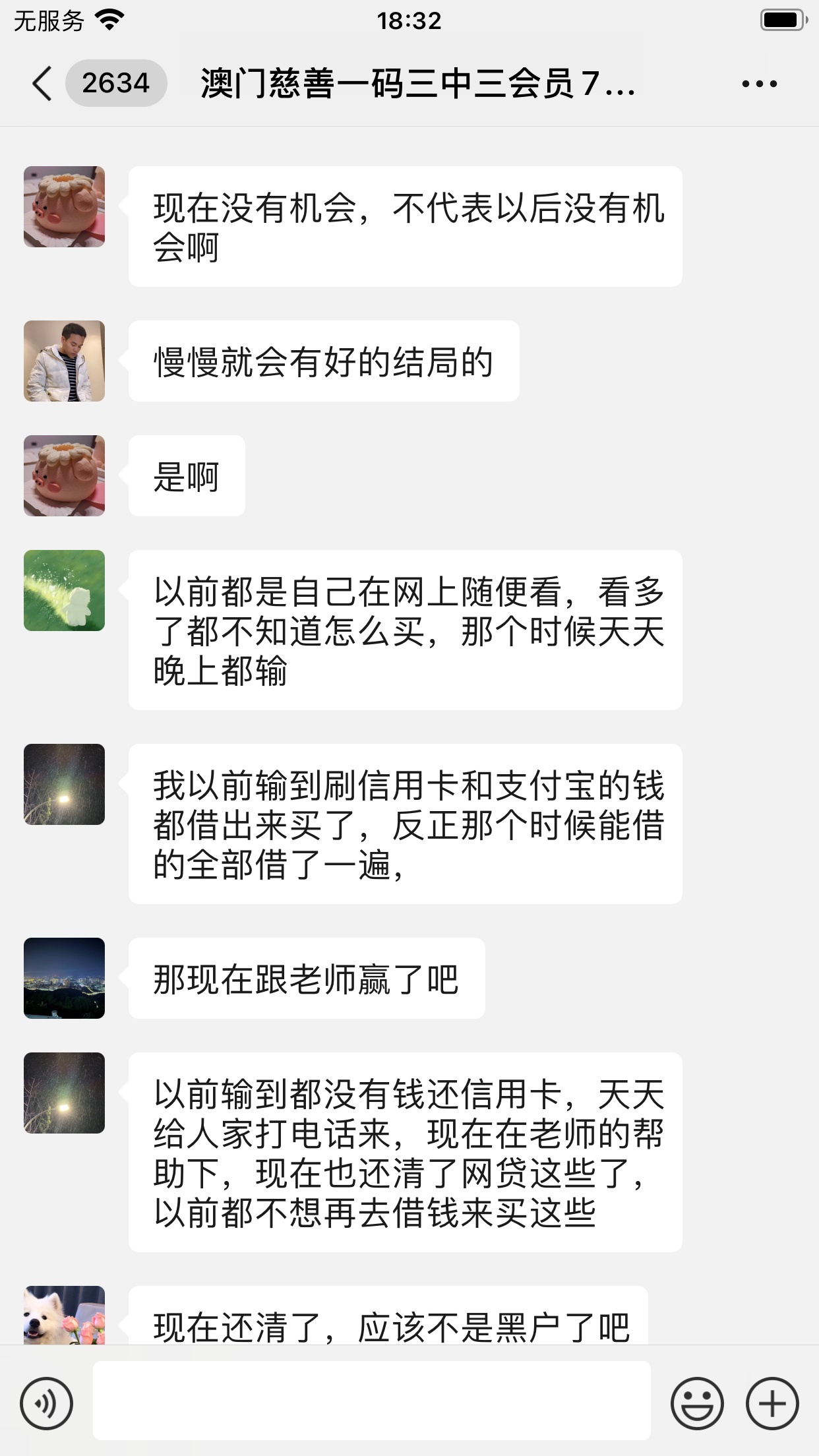Open the emoji picker
The image size is (819, 1456).
pyautogui.click(x=697, y=1403)
